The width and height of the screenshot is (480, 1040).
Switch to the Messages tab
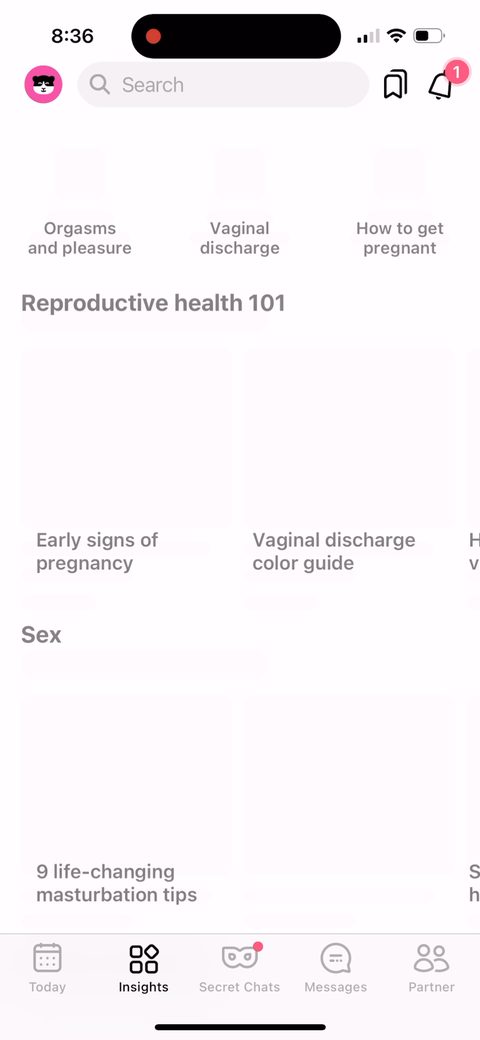tap(335, 968)
